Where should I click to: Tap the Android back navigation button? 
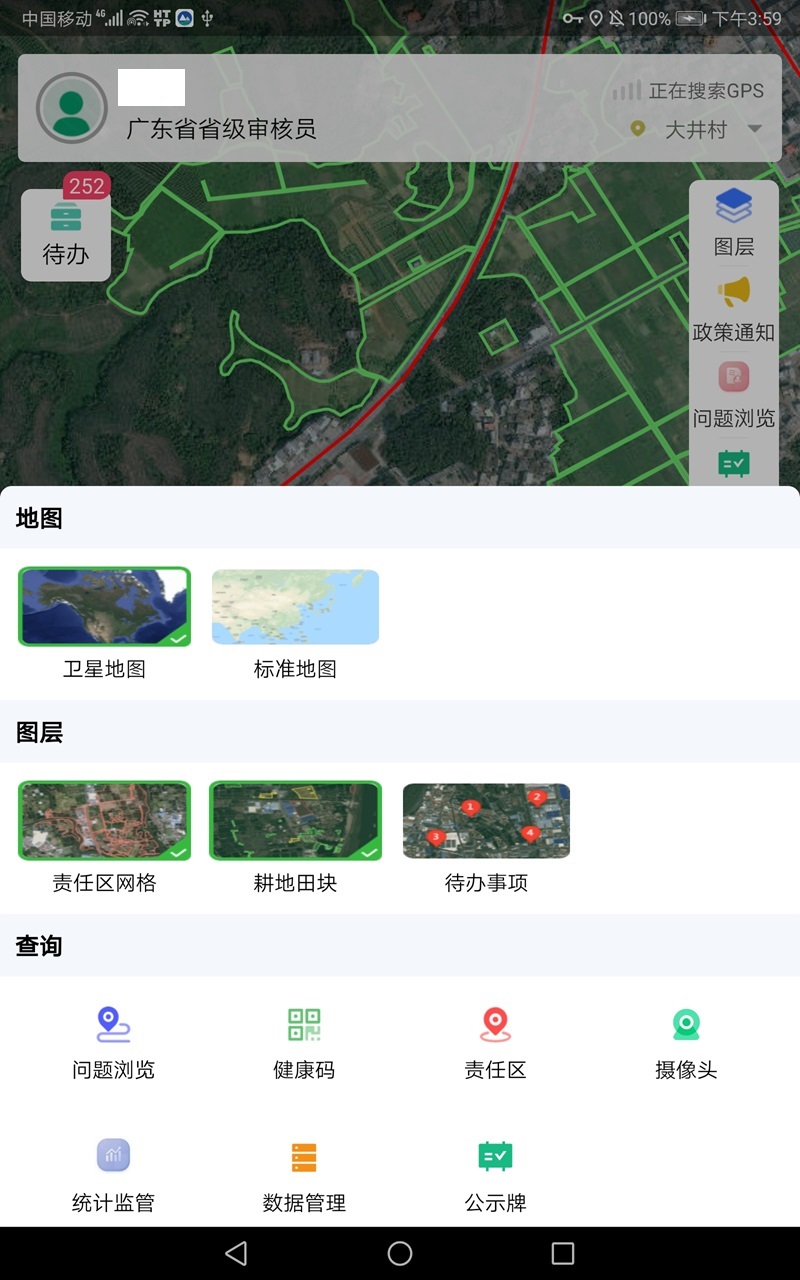click(235, 1252)
